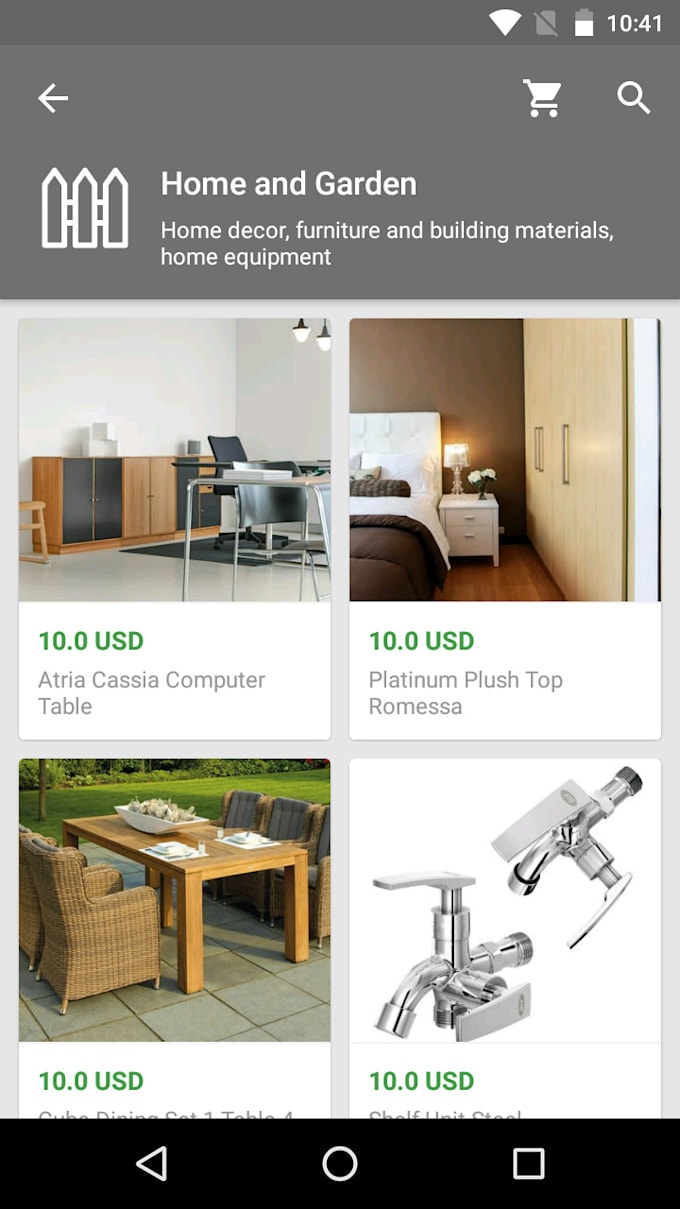Open search from the app bar
Screen dimensions: 680x1209
(634, 98)
